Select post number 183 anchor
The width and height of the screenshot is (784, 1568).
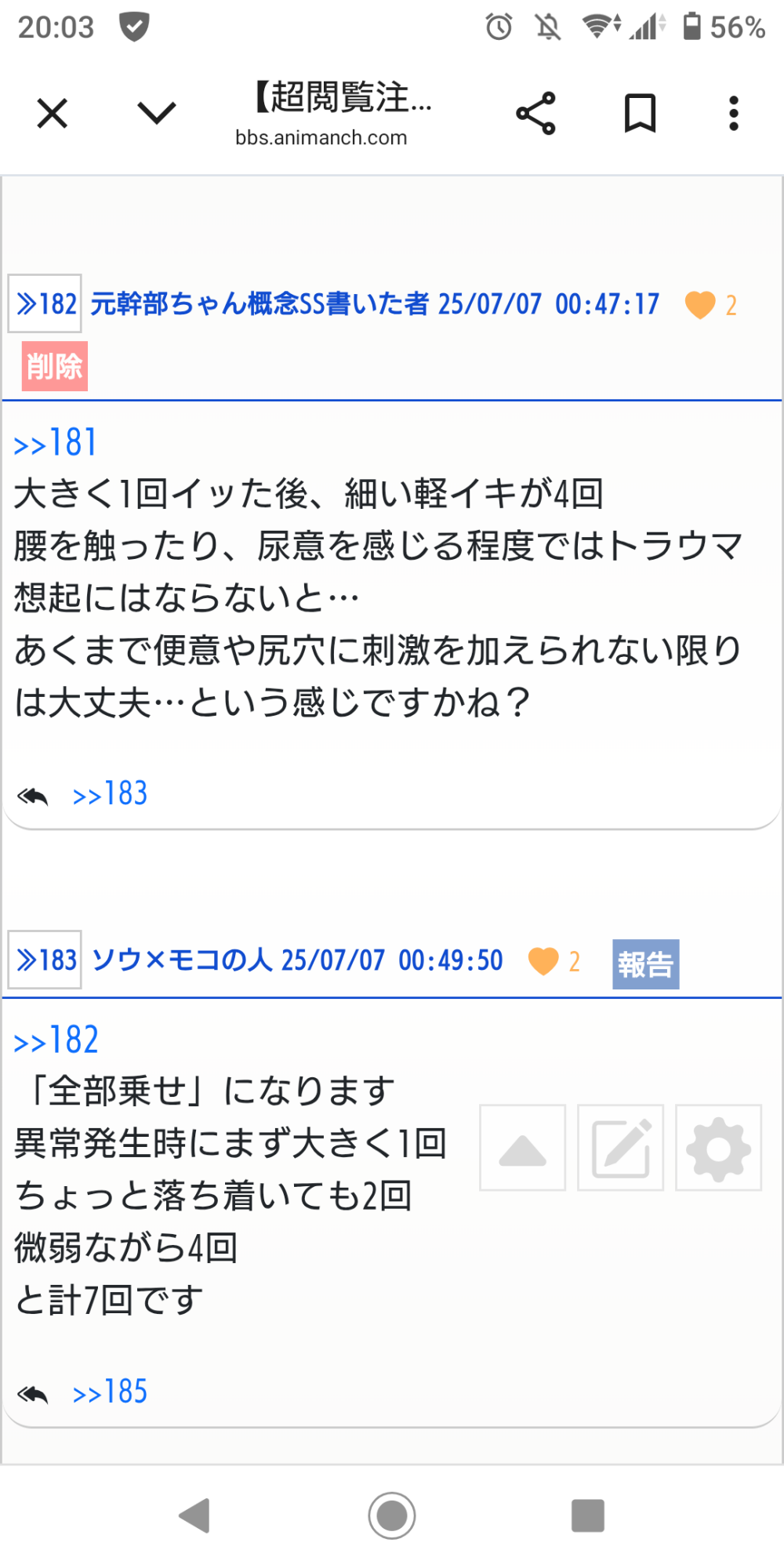pyautogui.click(x=45, y=960)
